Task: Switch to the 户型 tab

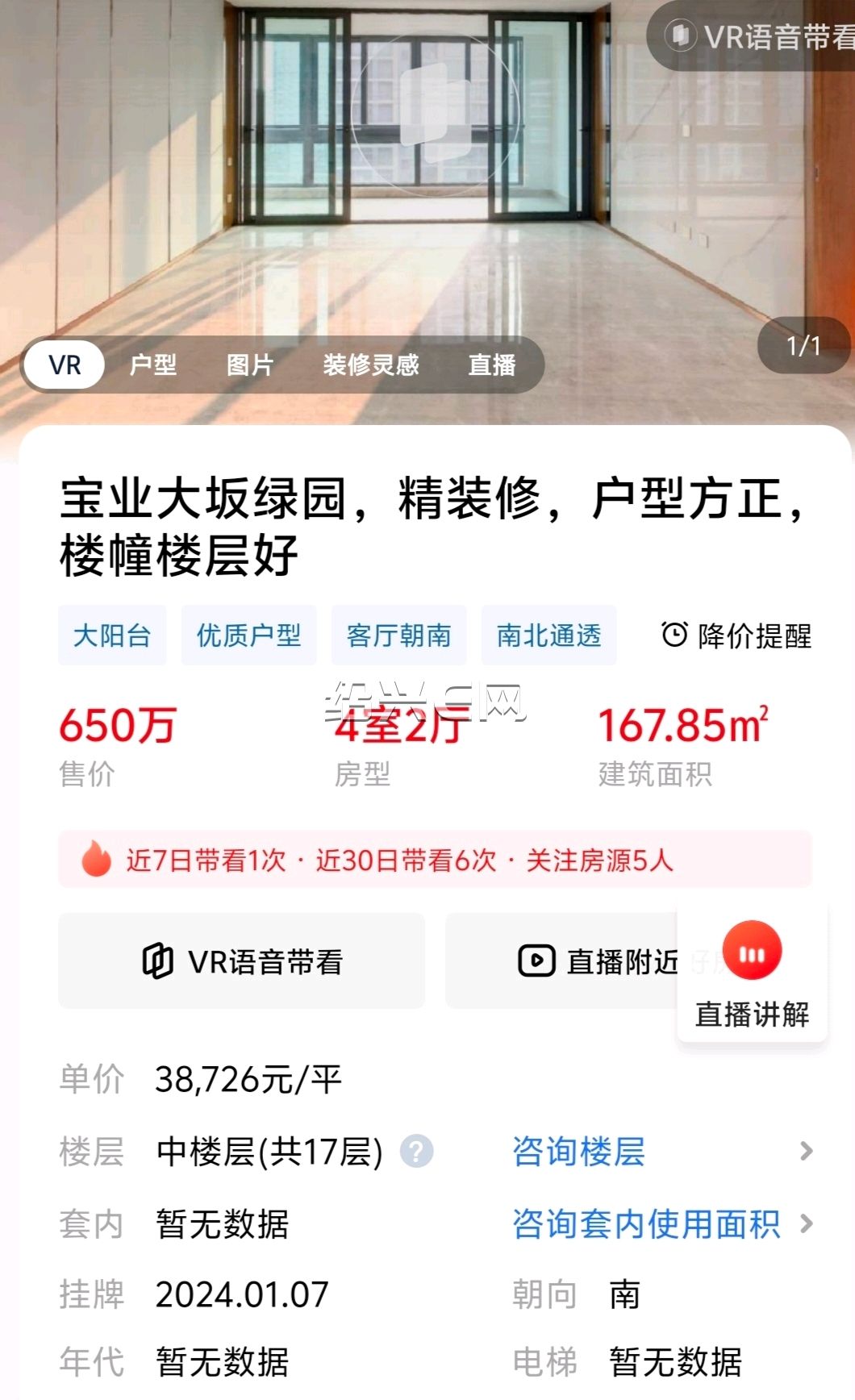Action: [153, 365]
